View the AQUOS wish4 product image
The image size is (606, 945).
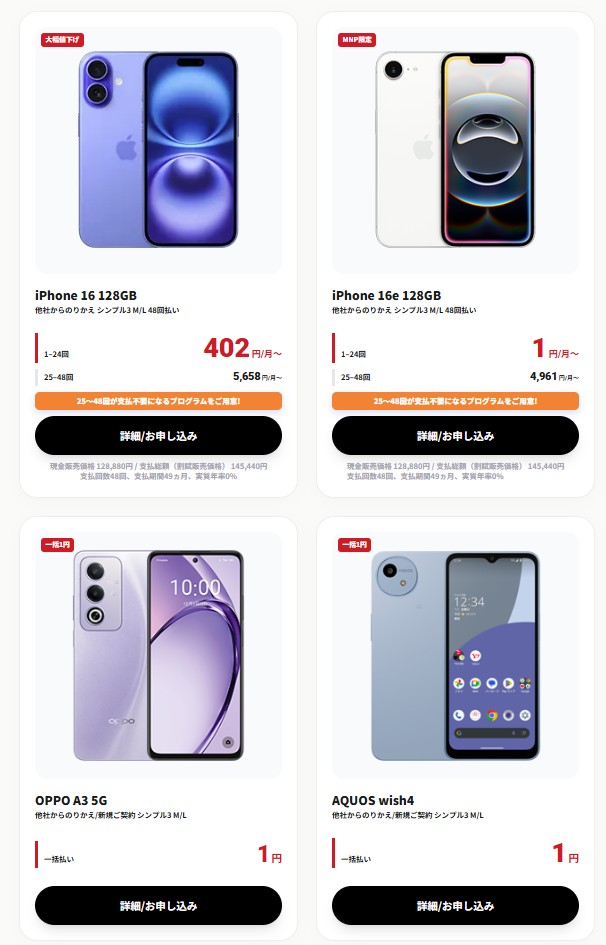(455, 655)
